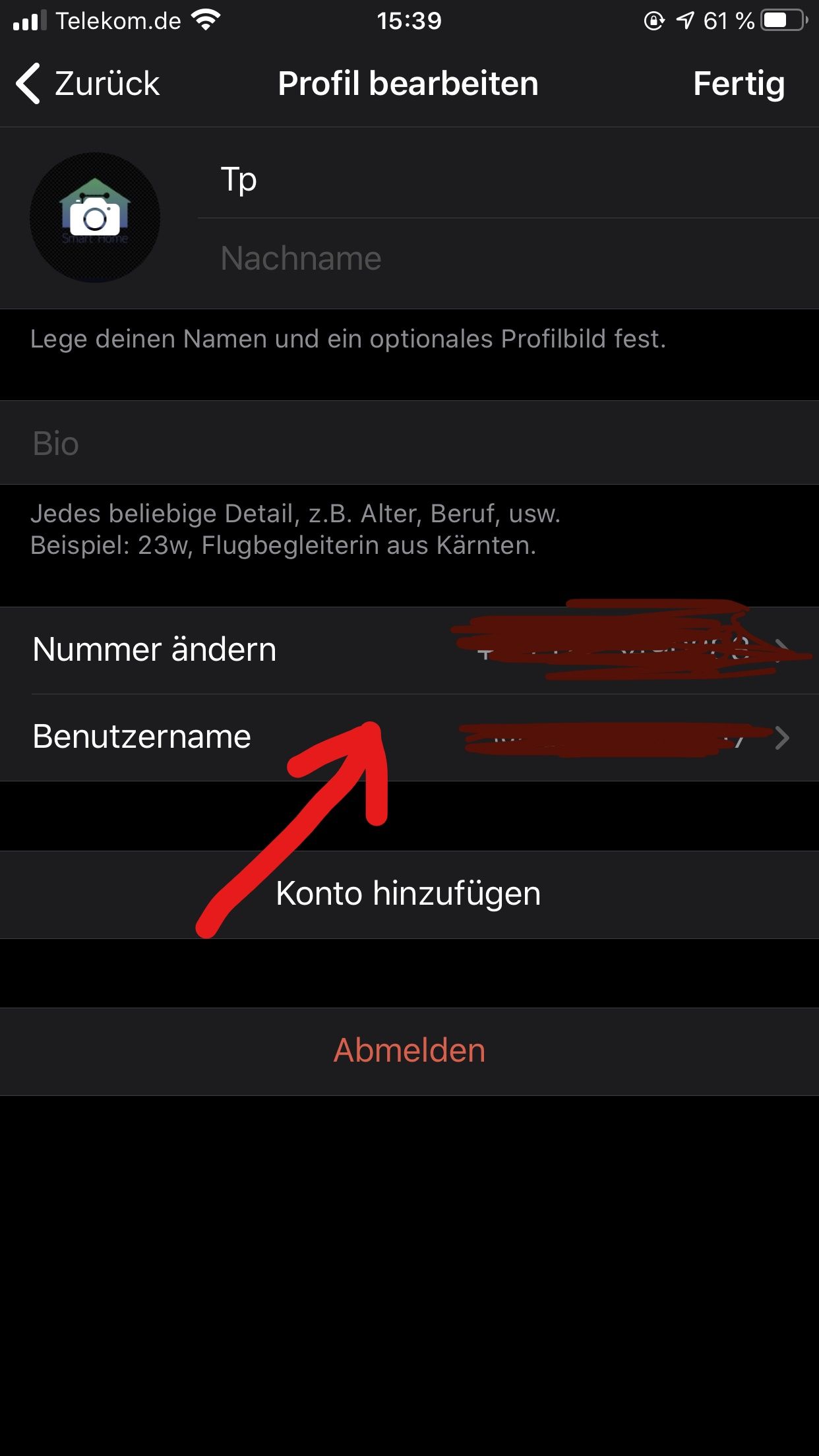Go back with the Zurück button
The image size is (819, 1456).
(89, 84)
